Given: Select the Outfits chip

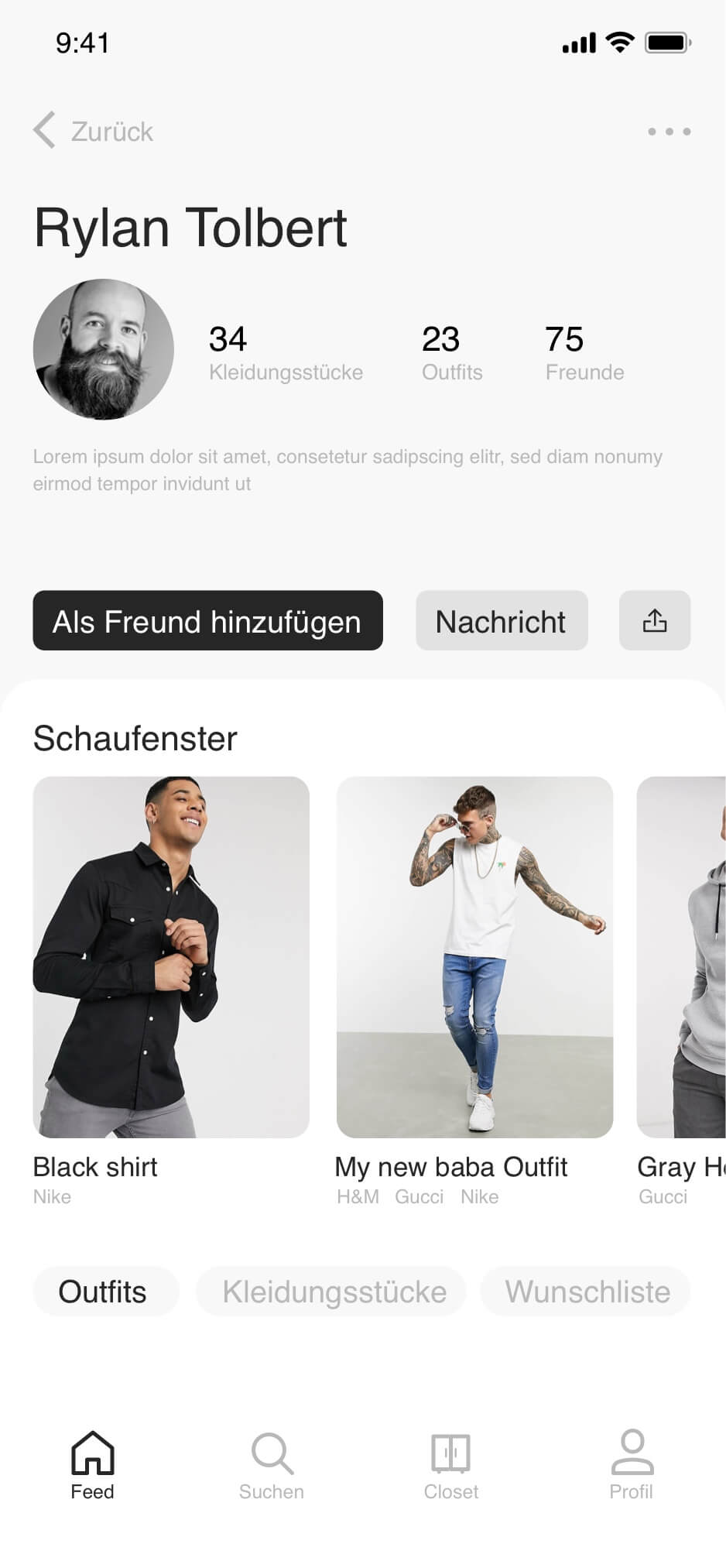Looking at the screenshot, I should point(103,1292).
